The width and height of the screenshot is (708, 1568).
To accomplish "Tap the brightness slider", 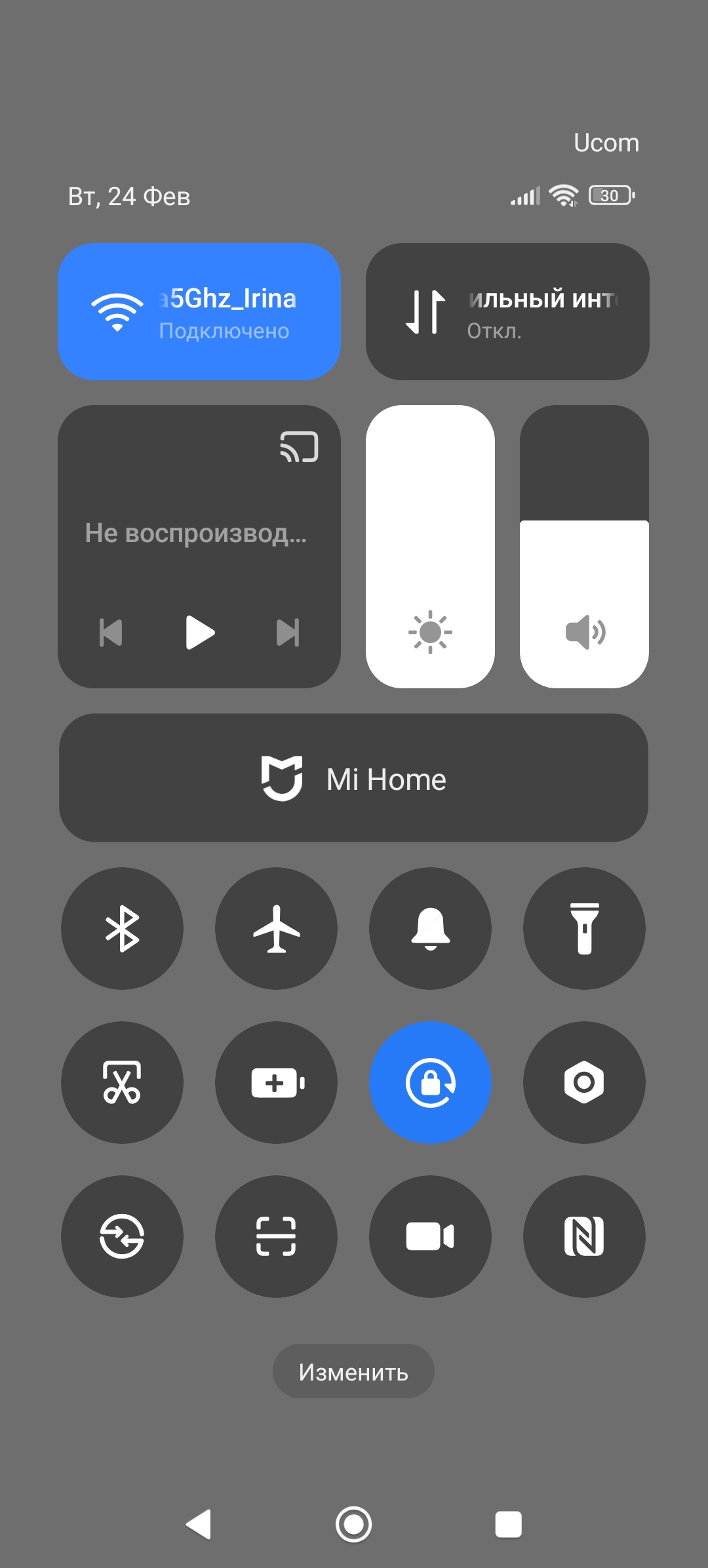I will pyautogui.click(x=430, y=546).
